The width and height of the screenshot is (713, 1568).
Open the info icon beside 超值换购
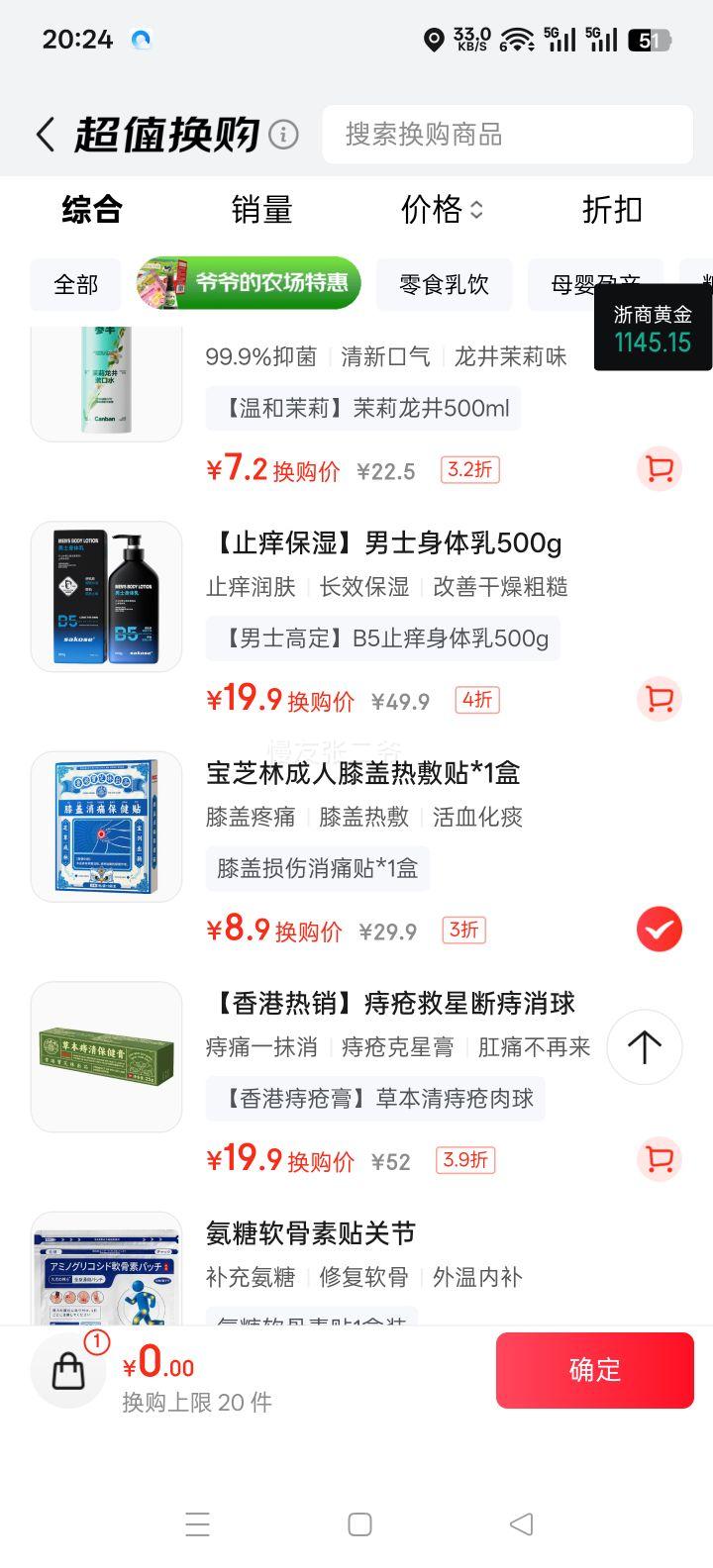pyautogui.click(x=284, y=135)
